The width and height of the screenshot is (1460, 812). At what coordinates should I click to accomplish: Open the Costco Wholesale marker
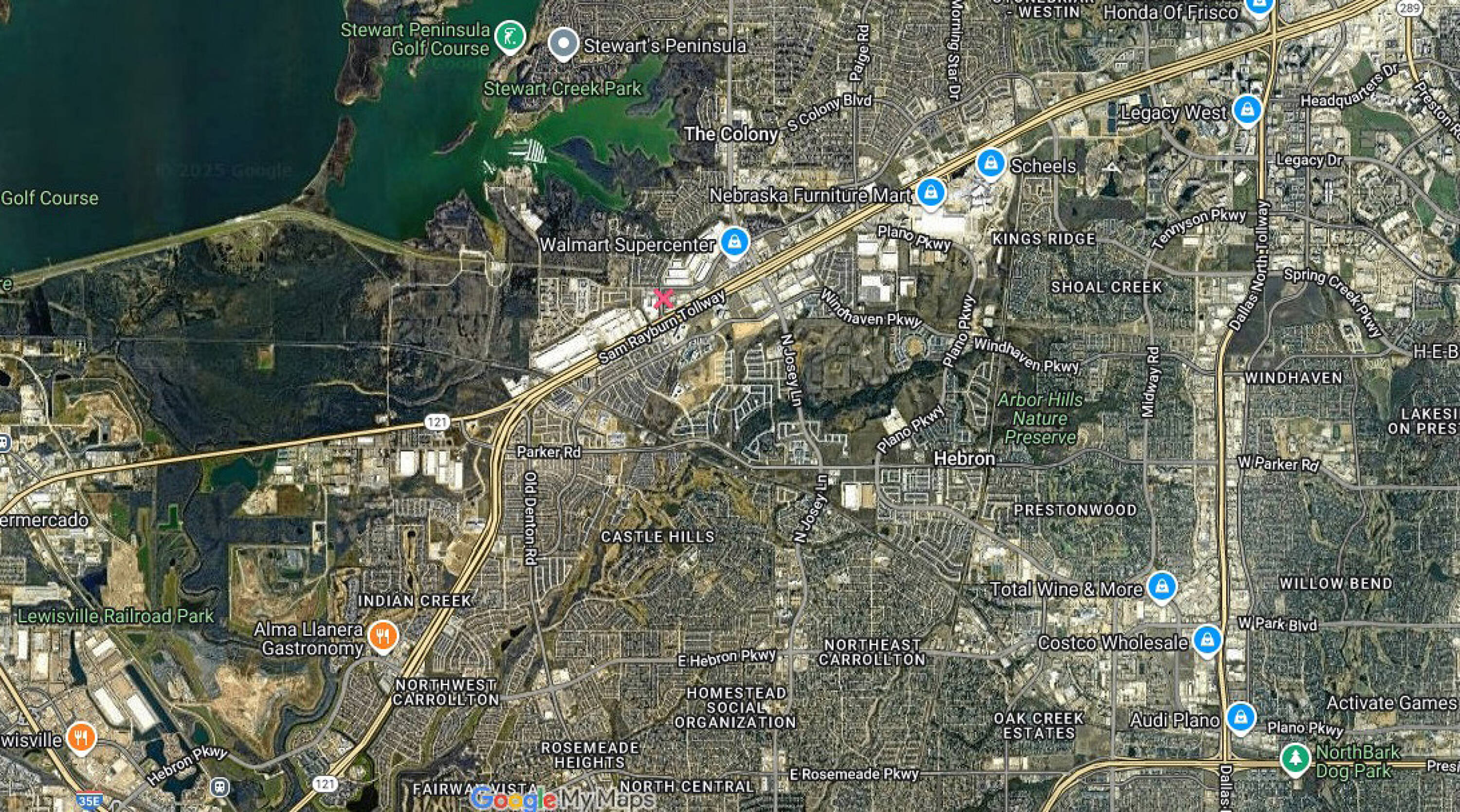[x=1206, y=639]
